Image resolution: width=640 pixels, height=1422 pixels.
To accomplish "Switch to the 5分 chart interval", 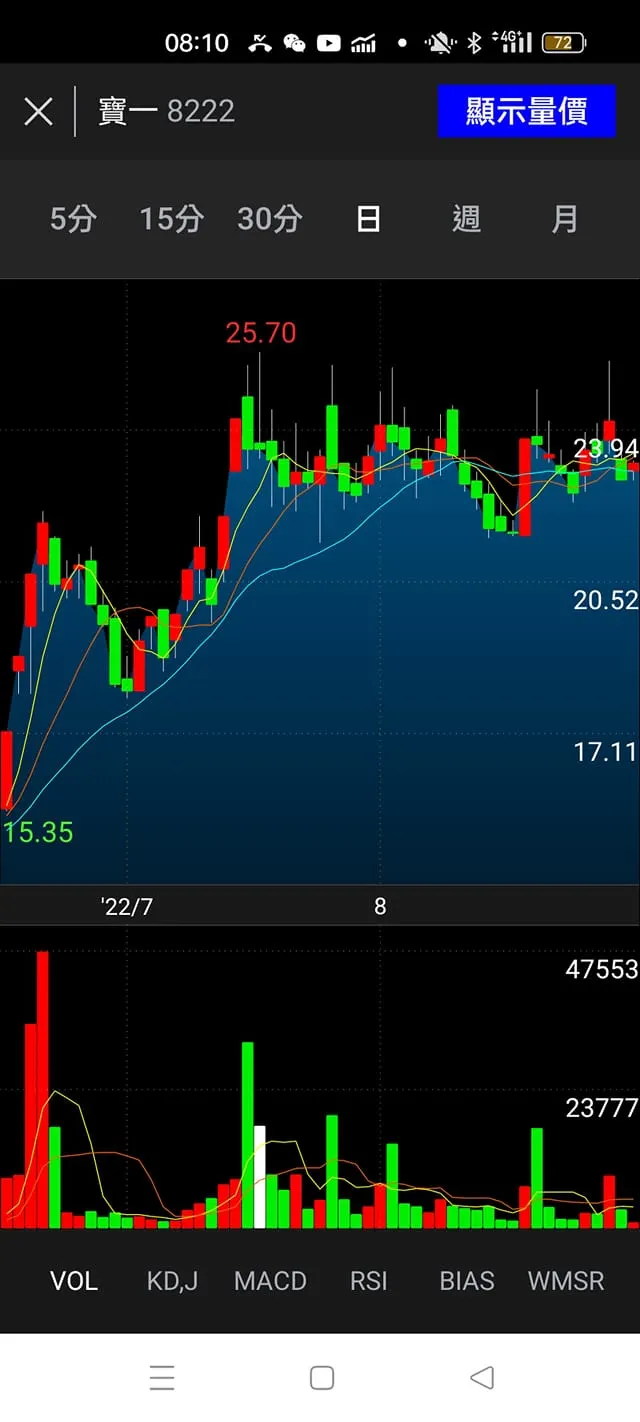I will [x=73, y=219].
